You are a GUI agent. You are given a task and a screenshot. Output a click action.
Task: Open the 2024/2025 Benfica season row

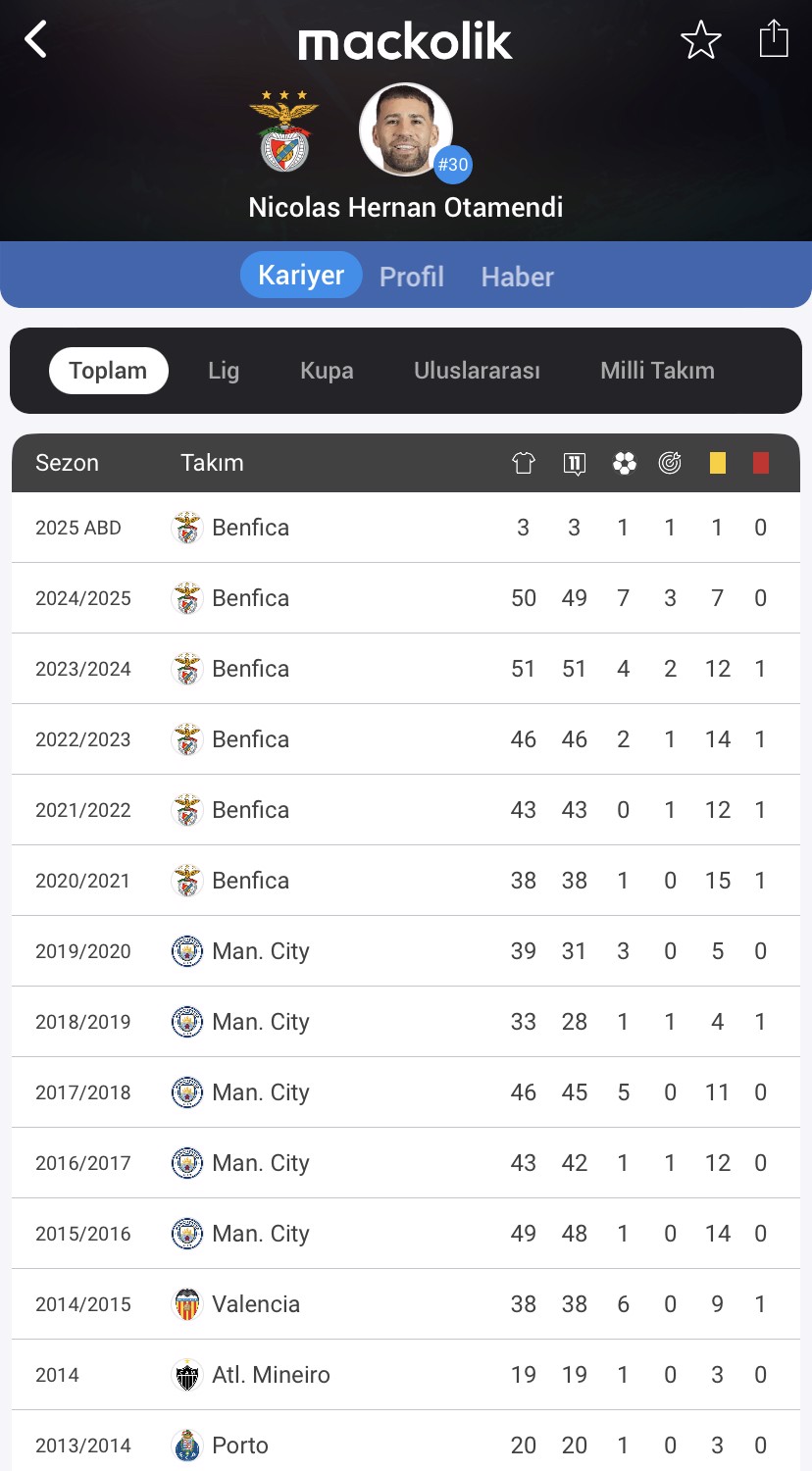(406, 598)
